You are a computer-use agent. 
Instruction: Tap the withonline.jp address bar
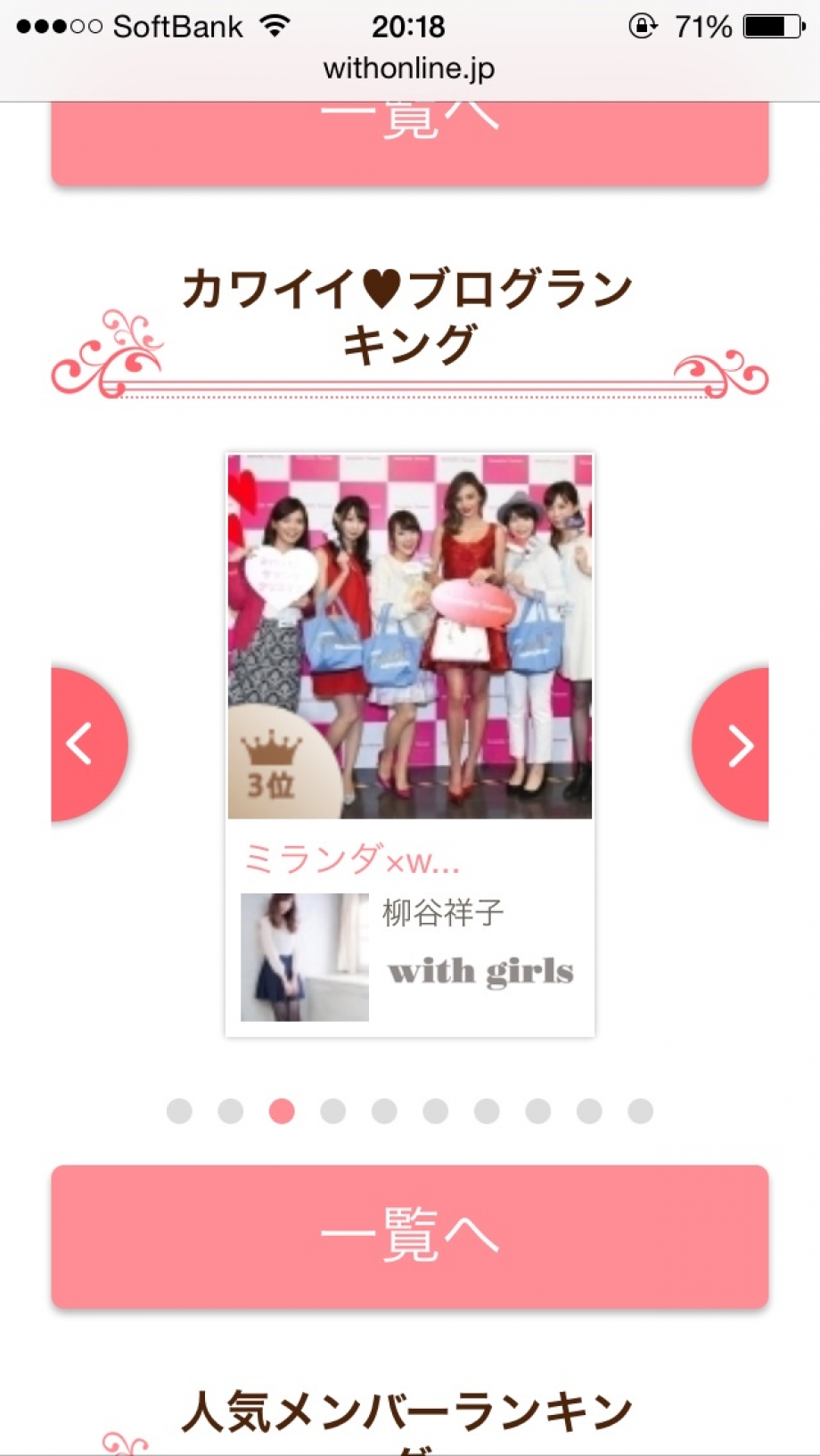(x=409, y=69)
